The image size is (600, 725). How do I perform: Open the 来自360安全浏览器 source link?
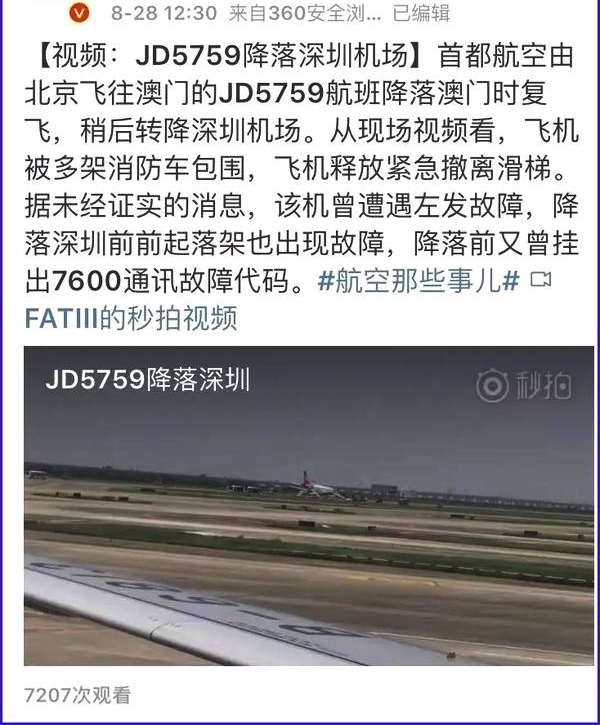(304, 14)
